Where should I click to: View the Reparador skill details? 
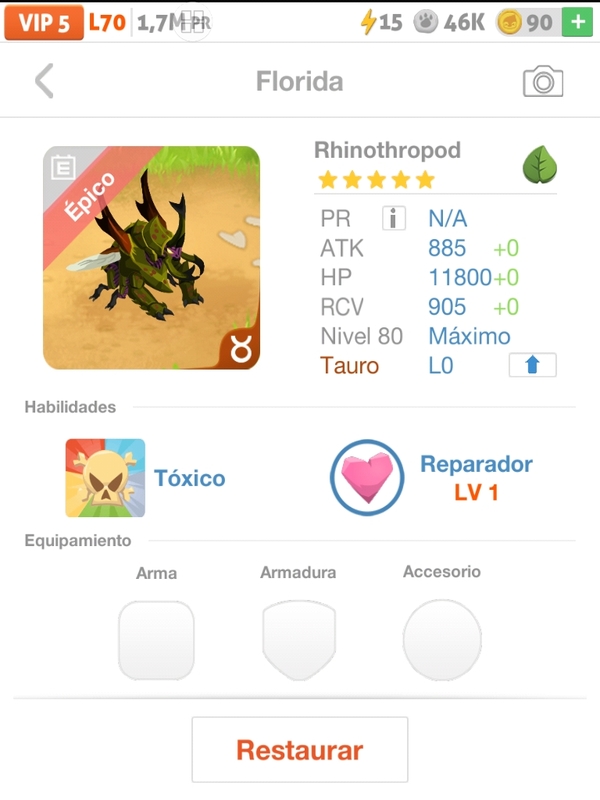point(367,479)
